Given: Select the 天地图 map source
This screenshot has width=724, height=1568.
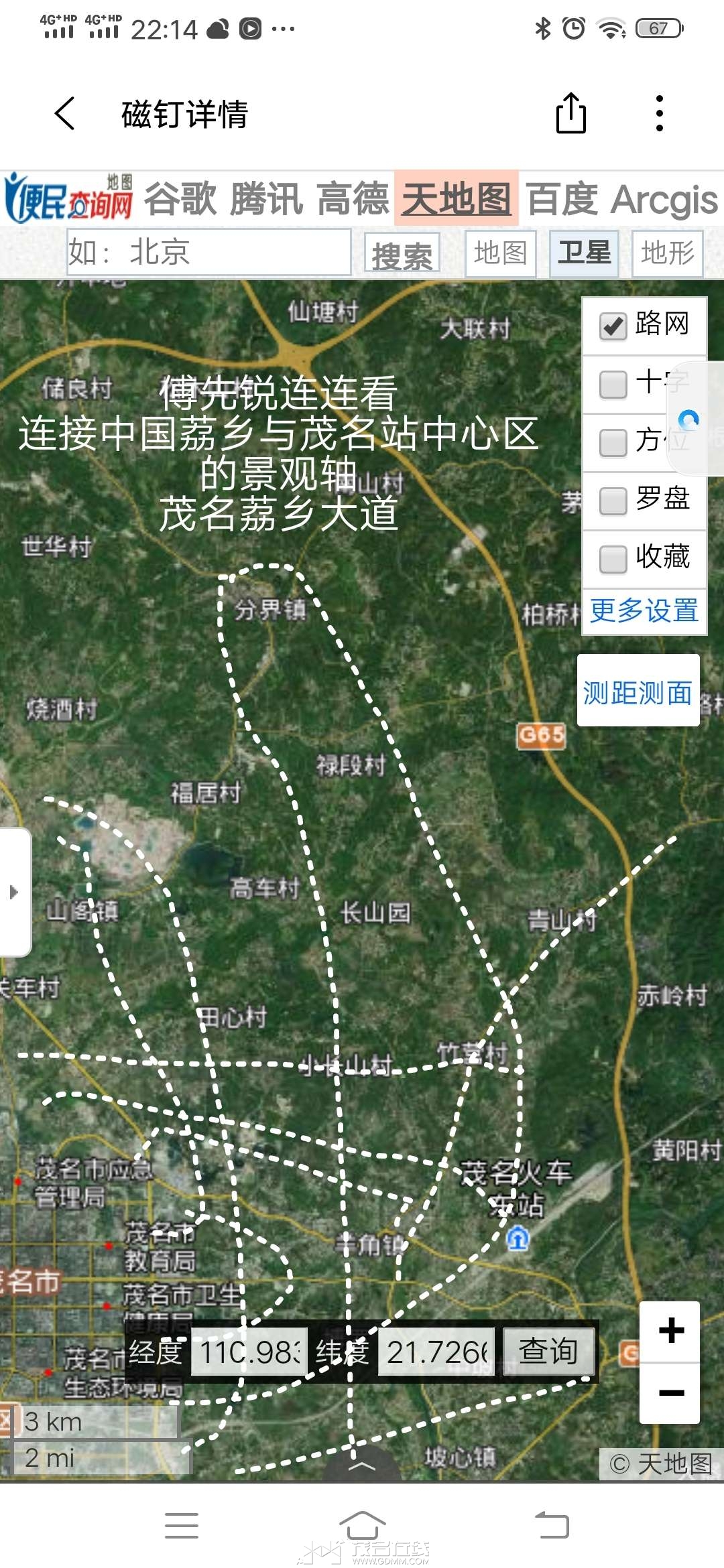Looking at the screenshot, I should pos(457,199).
